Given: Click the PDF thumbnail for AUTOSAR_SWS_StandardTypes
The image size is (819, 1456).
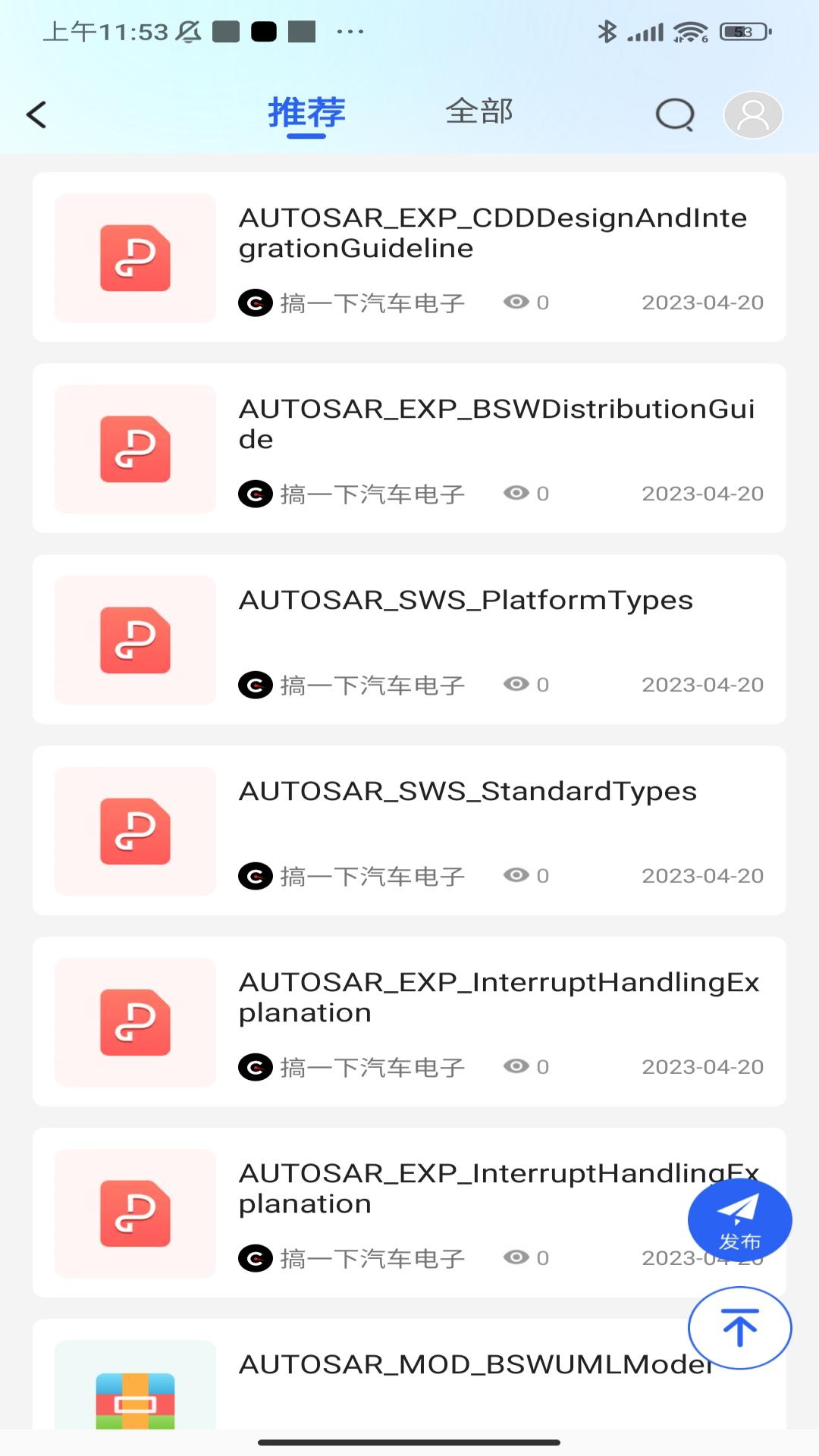Looking at the screenshot, I should point(134,832).
